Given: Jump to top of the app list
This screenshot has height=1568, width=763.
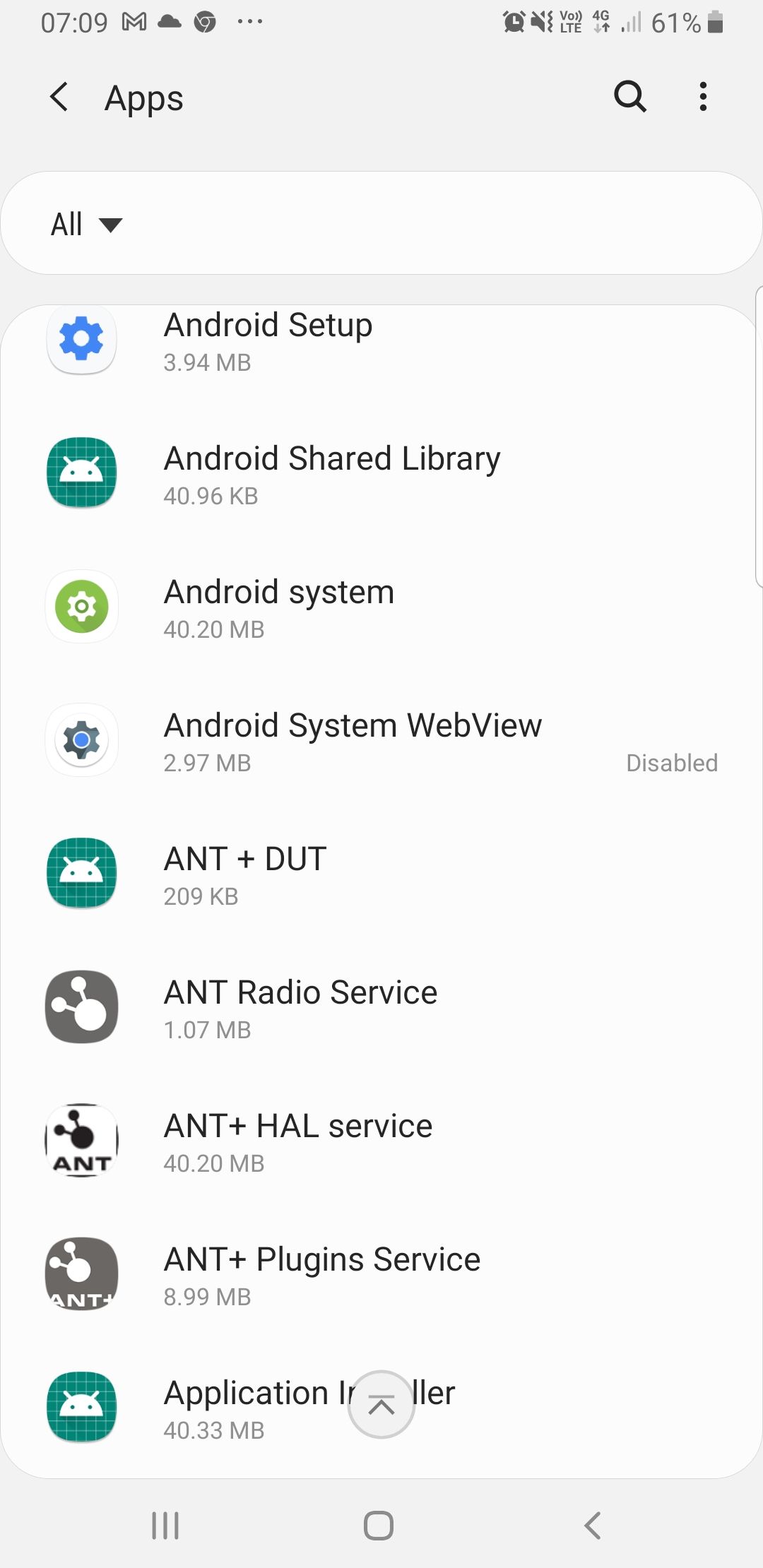Looking at the screenshot, I should click(x=381, y=1405).
